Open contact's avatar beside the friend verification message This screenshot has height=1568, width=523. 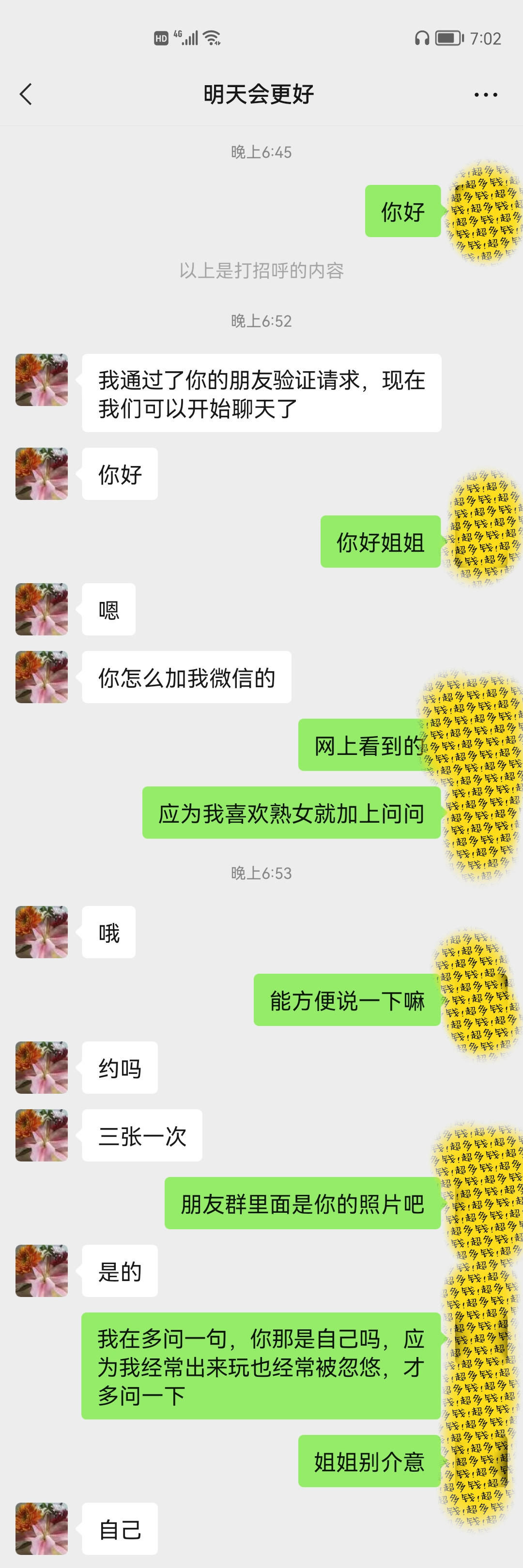[x=41, y=380]
